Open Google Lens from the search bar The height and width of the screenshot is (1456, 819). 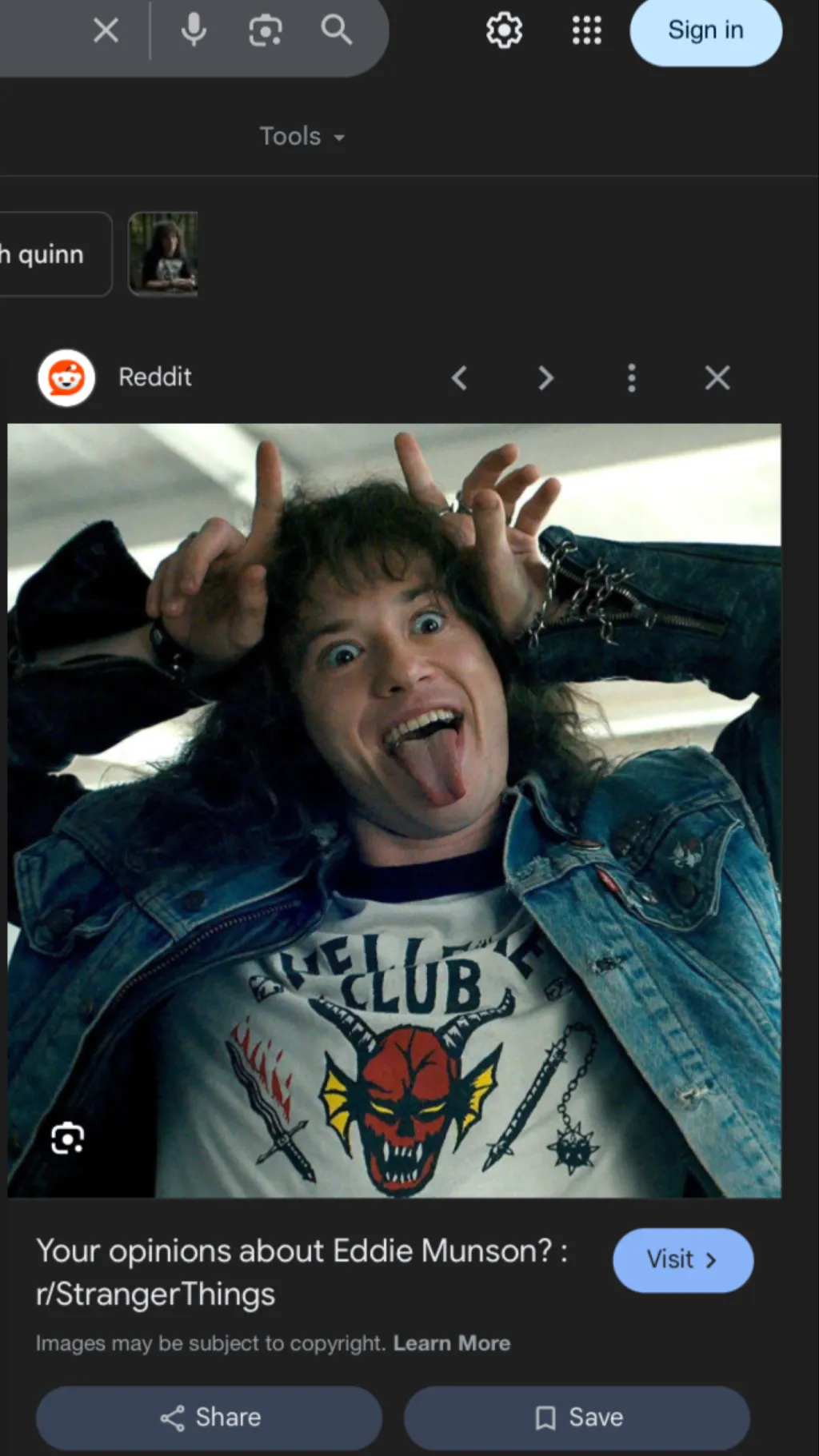point(264,30)
